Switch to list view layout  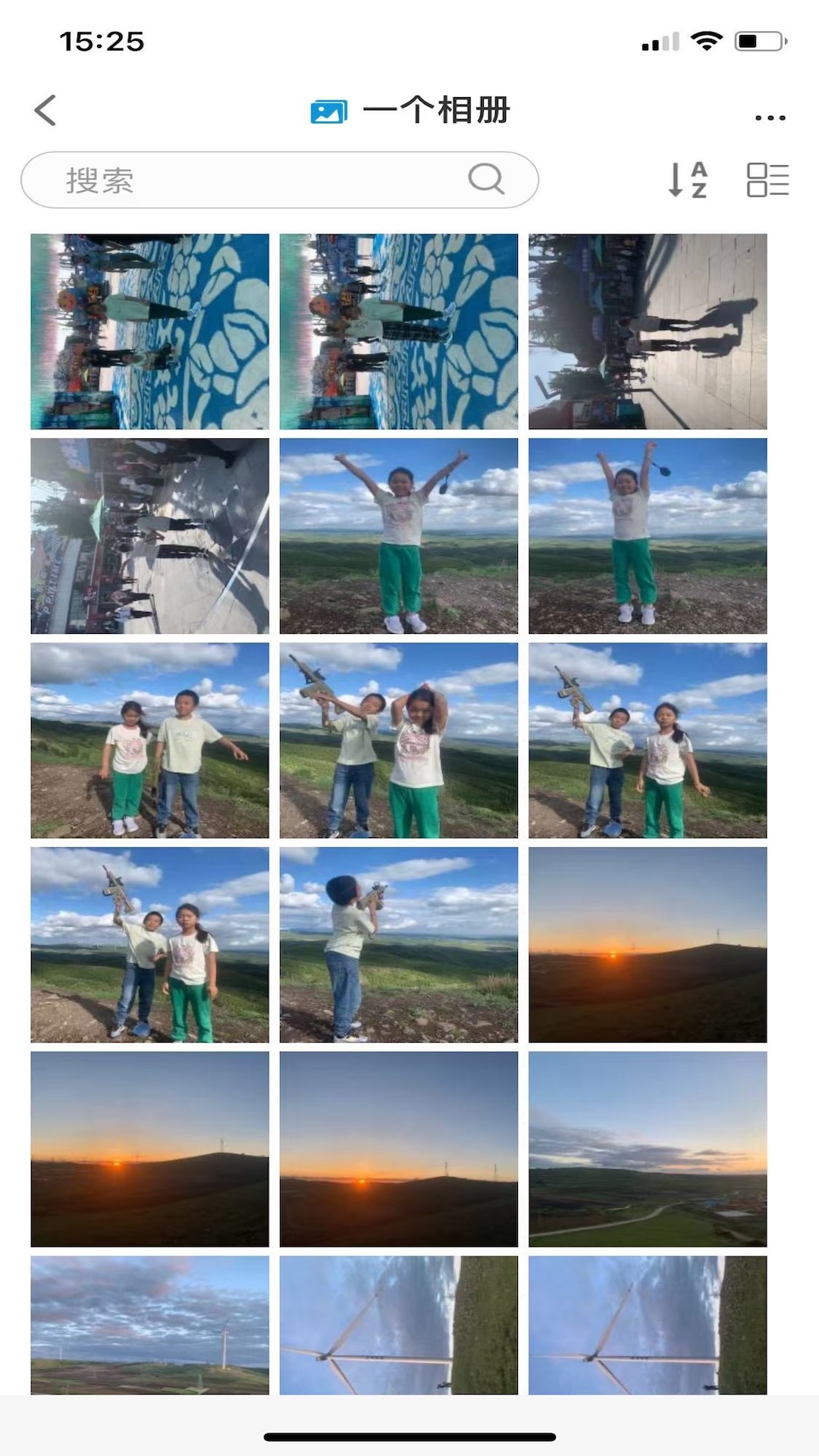pyautogui.click(x=767, y=180)
